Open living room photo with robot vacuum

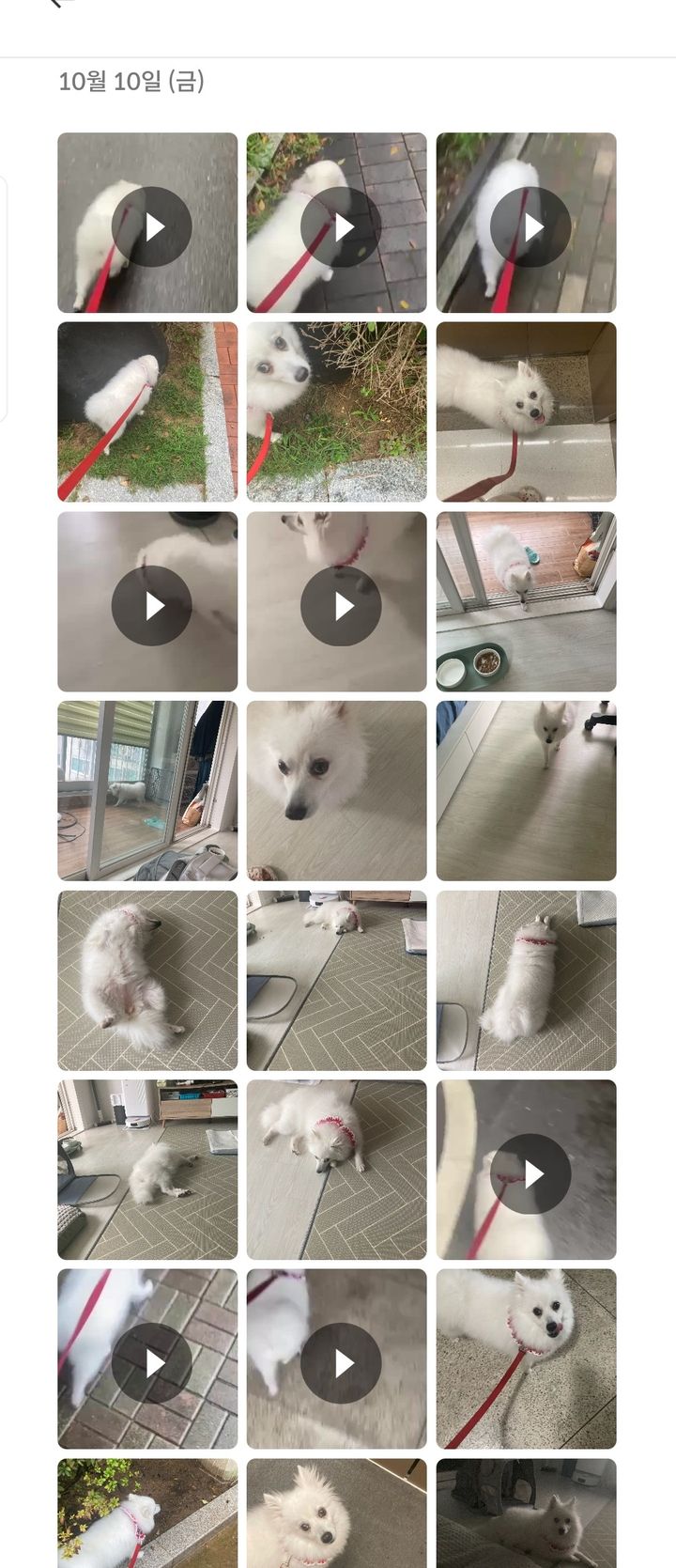[147, 1170]
